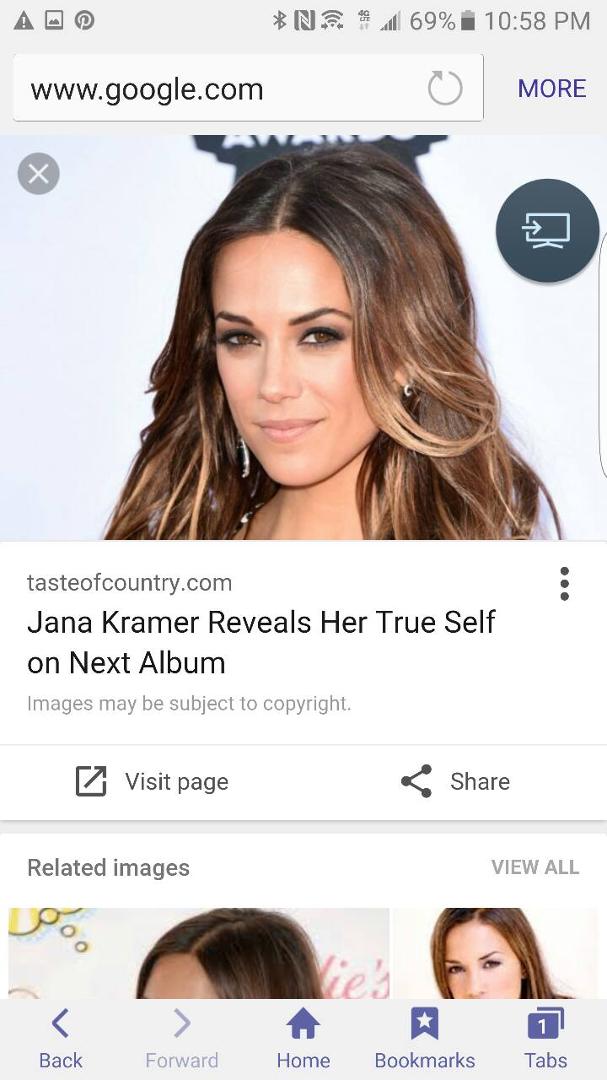Open the Tabs switcher

pyautogui.click(x=546, y=1038)
